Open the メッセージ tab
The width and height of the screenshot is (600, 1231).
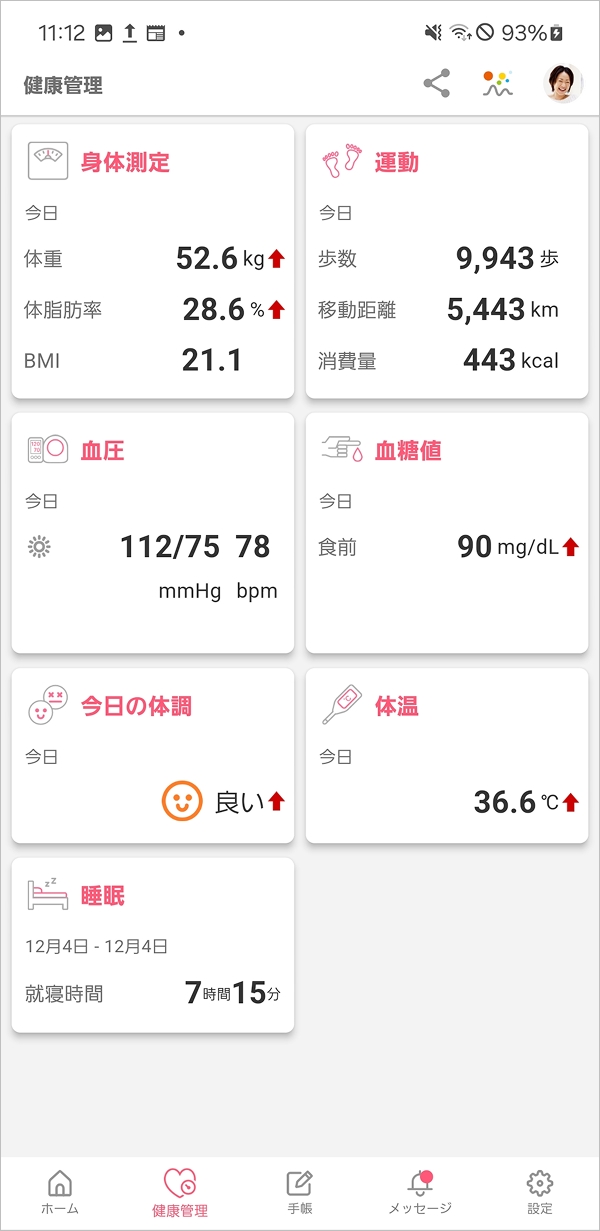click(420, 1192)
